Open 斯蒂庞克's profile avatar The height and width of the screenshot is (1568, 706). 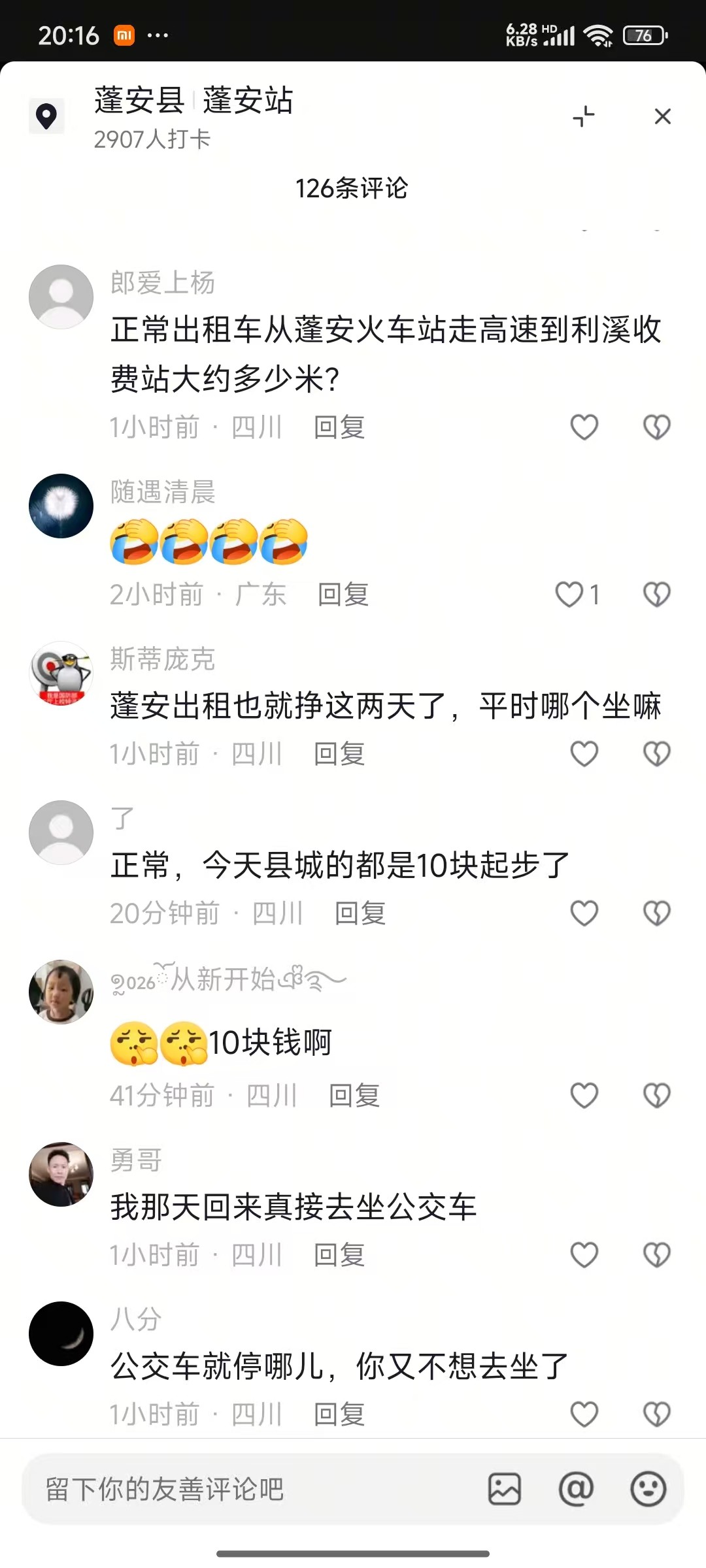point(61,674)
